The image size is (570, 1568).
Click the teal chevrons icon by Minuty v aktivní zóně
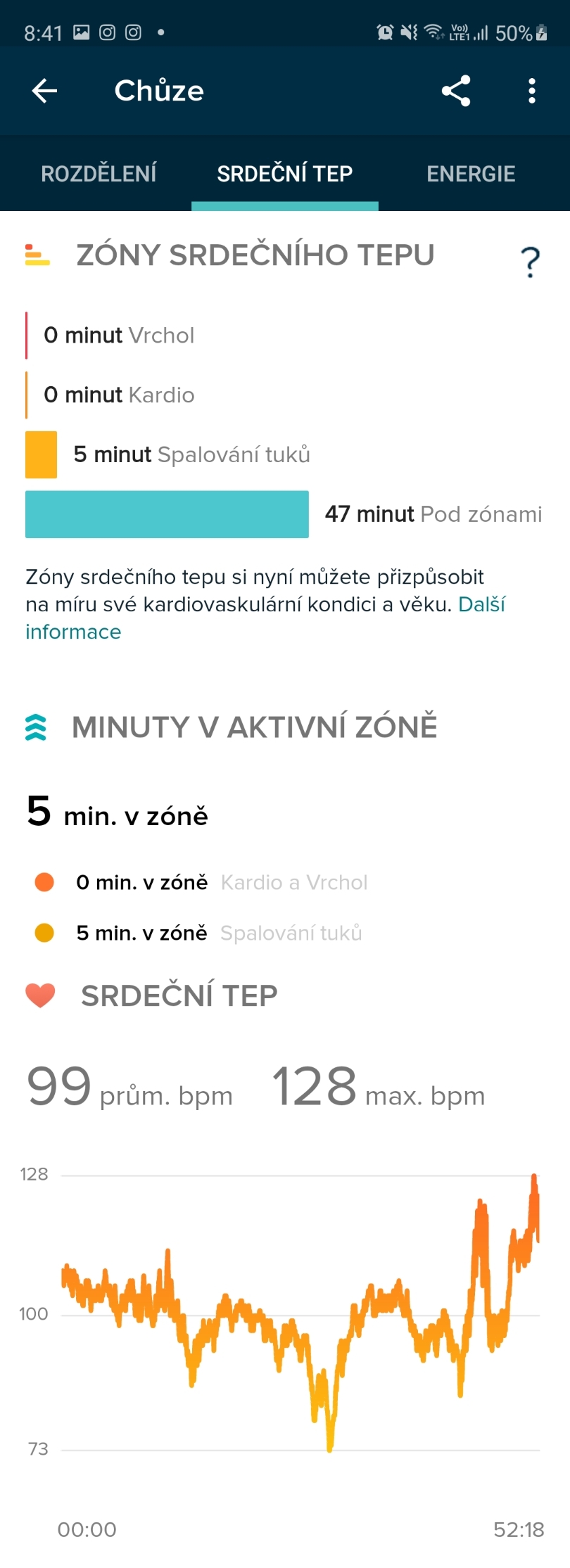[35, 726]
